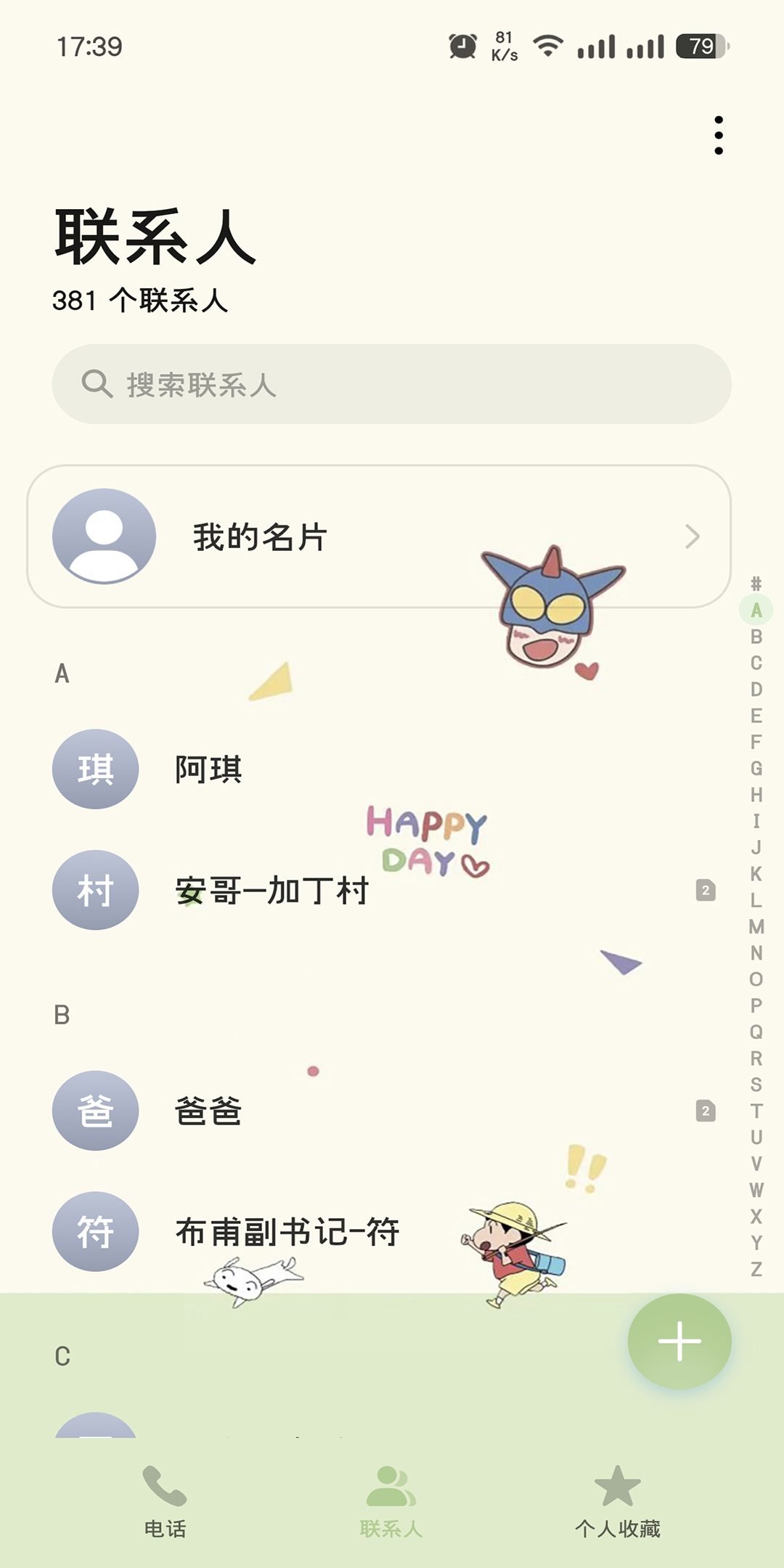Open 我的名片 card
784x1568 pixels.
378,536
